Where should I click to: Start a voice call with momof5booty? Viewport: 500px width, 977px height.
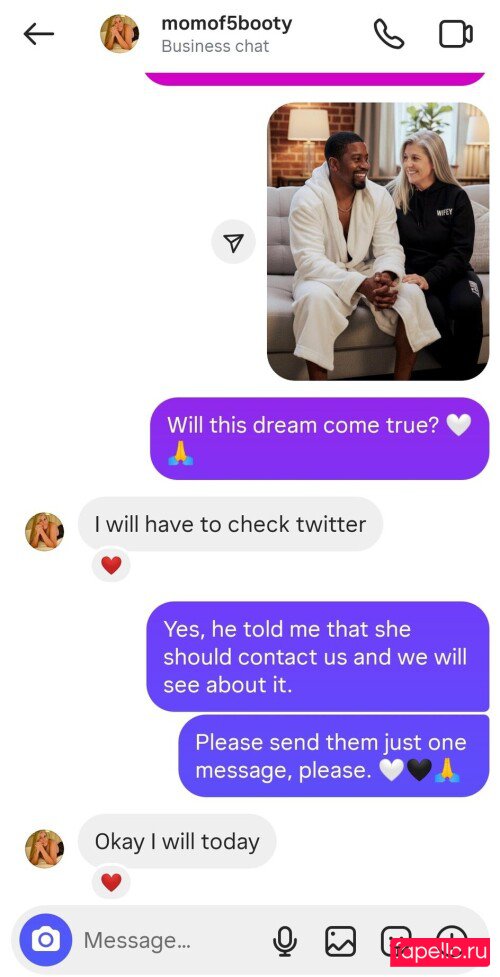pos(388,34)
